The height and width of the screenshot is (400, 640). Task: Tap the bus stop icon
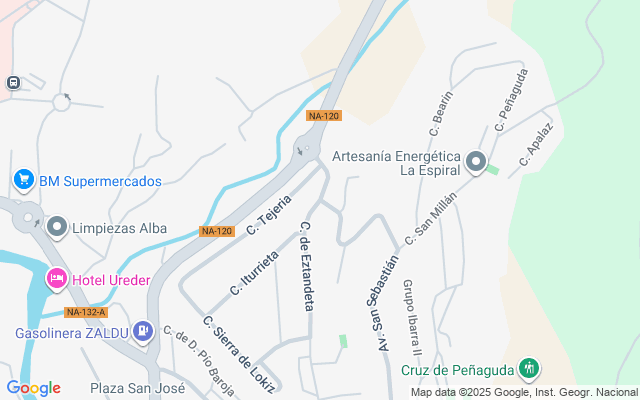click(x=13, y=83)
